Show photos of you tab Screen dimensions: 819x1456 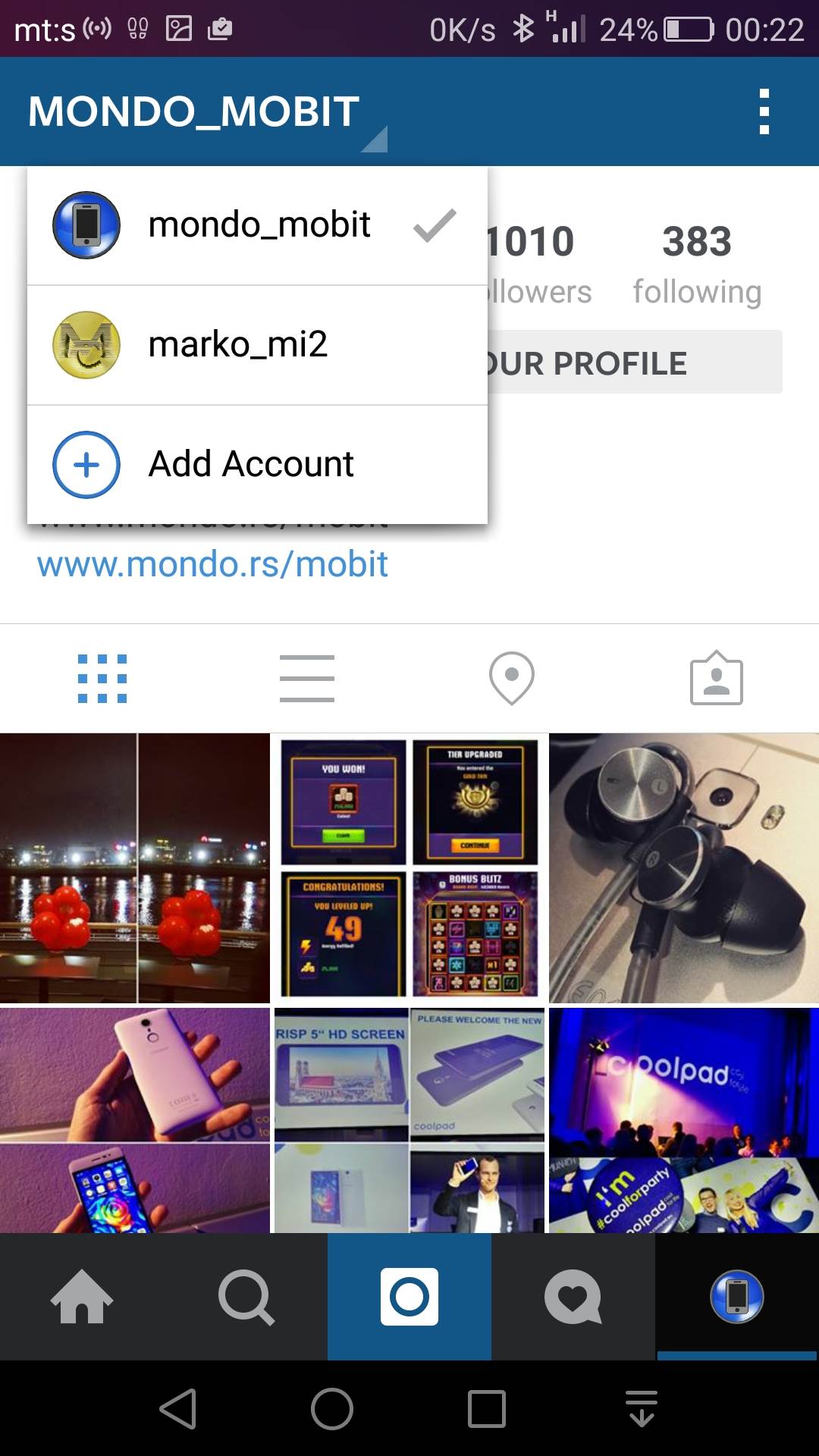(x=716, y=679)
